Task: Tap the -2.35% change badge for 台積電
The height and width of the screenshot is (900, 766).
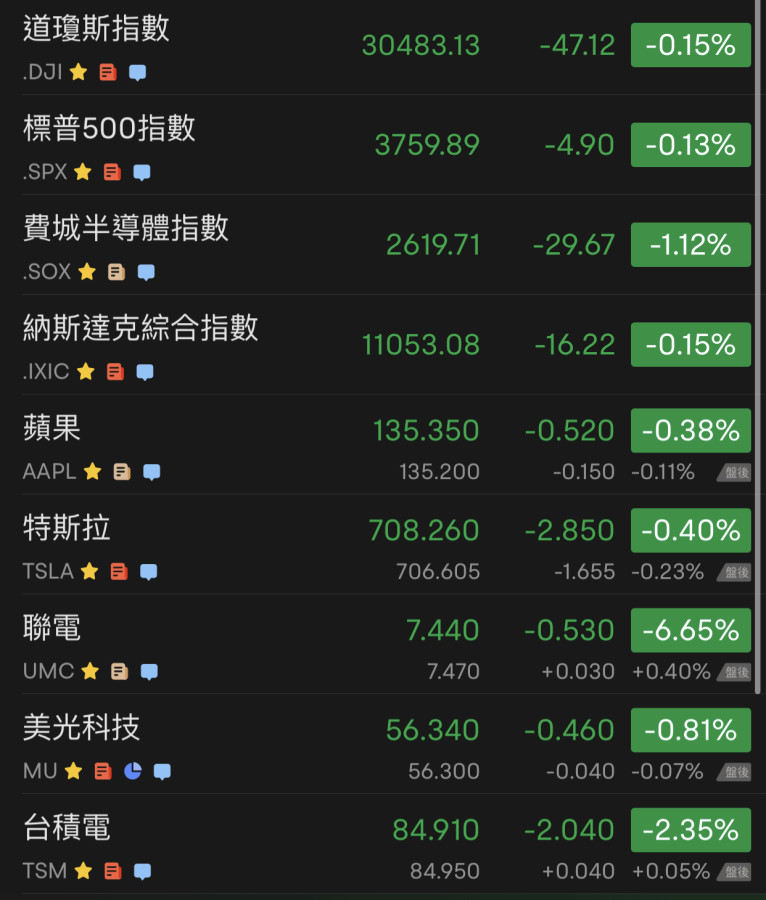Action: pyautogui.click(x=690, y=830)
